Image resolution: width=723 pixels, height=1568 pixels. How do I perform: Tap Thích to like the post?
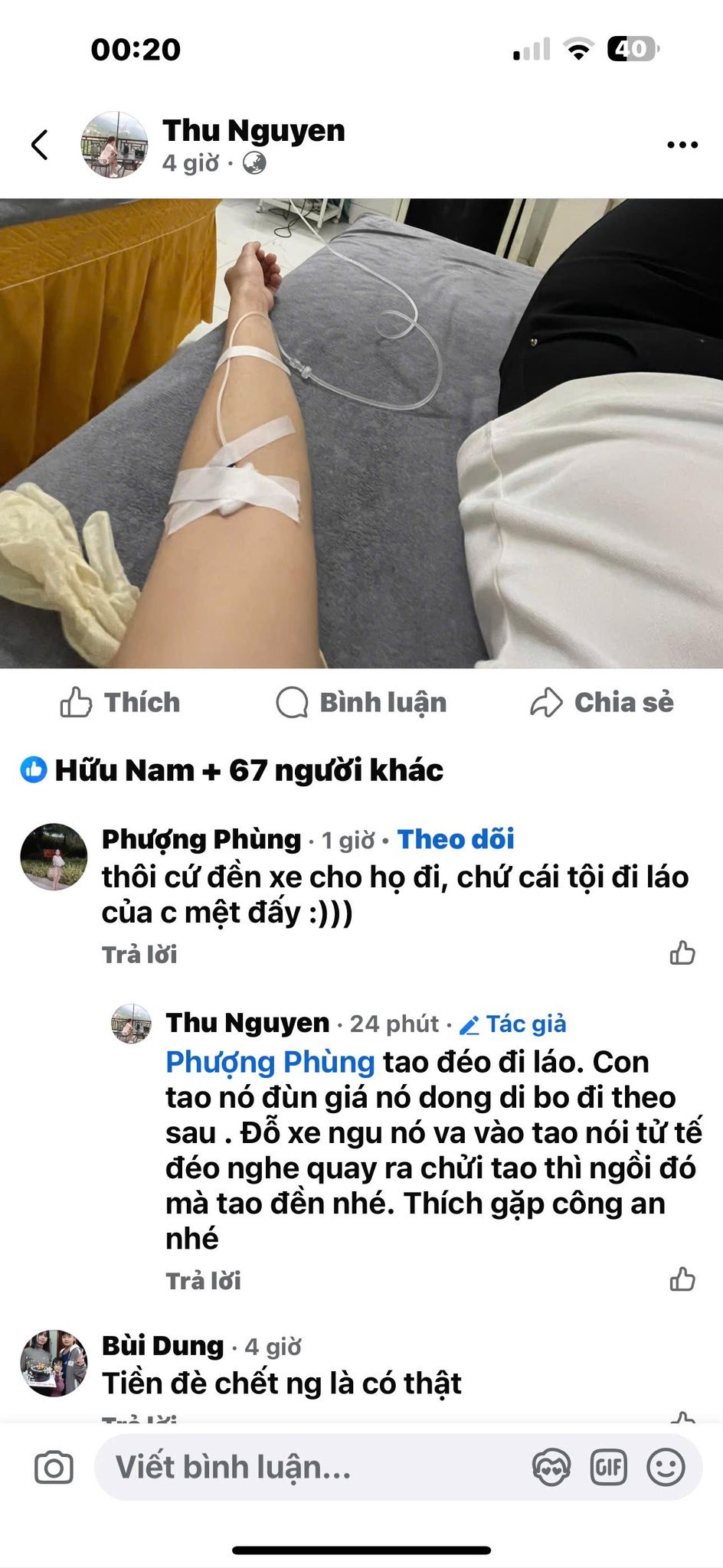tap(123, 702)
